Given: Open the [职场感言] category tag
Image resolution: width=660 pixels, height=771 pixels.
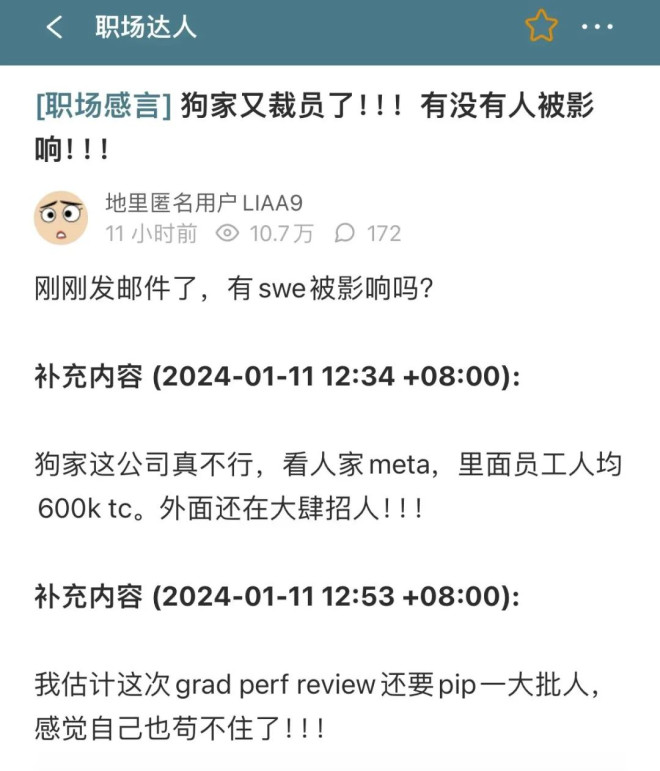Looking at the screenshot, I should (x=103, y=107).
